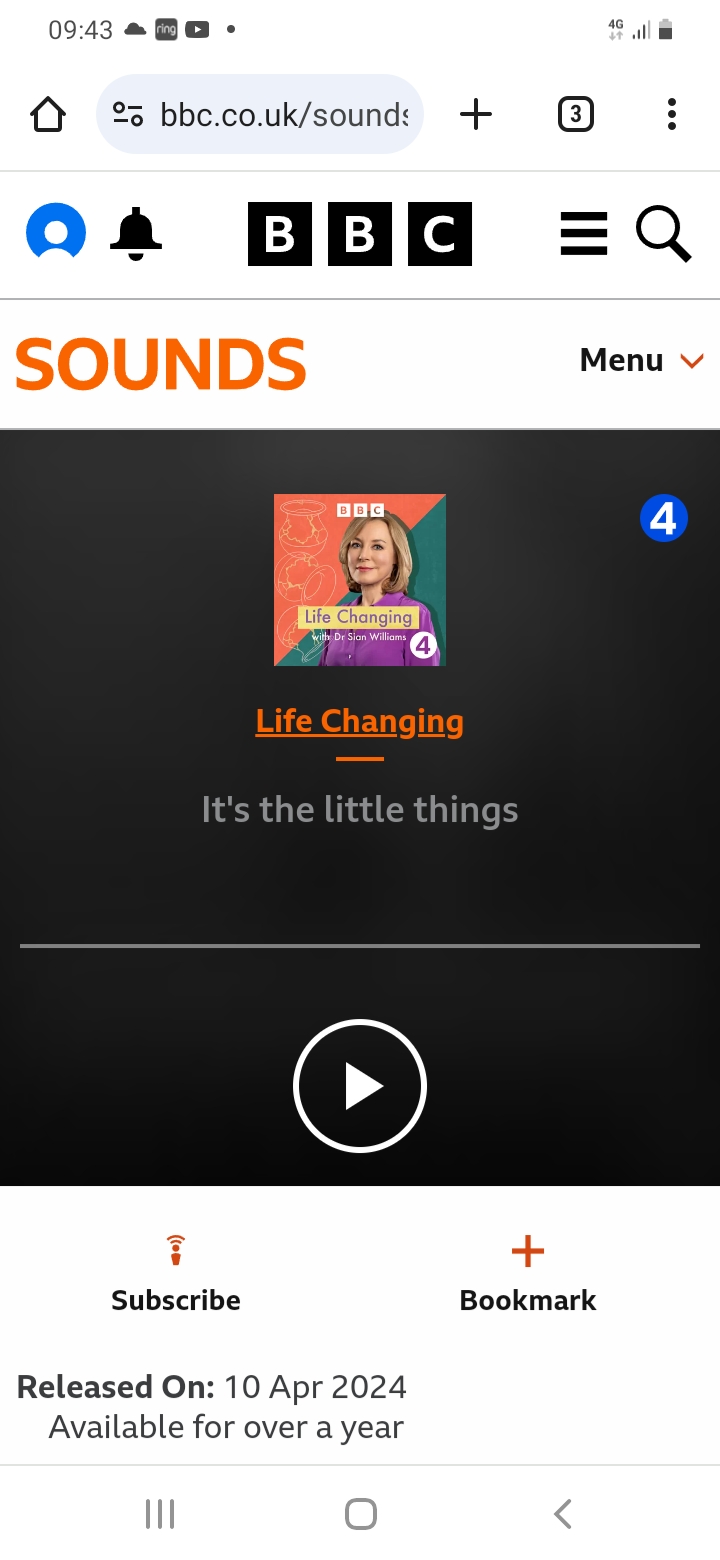Open the BBC hamburger menu

pyautogui.click(x=584, y=234)
